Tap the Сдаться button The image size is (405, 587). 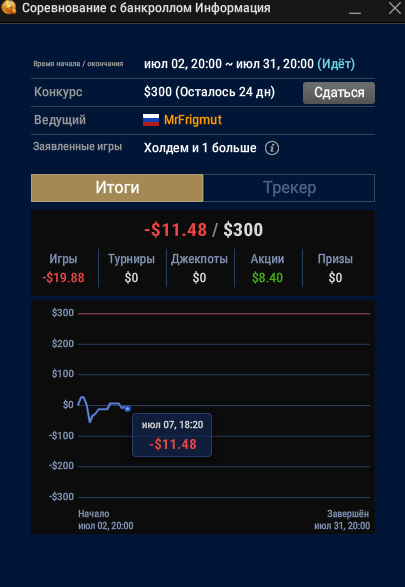pyautogui.click(x=339, y=92)
